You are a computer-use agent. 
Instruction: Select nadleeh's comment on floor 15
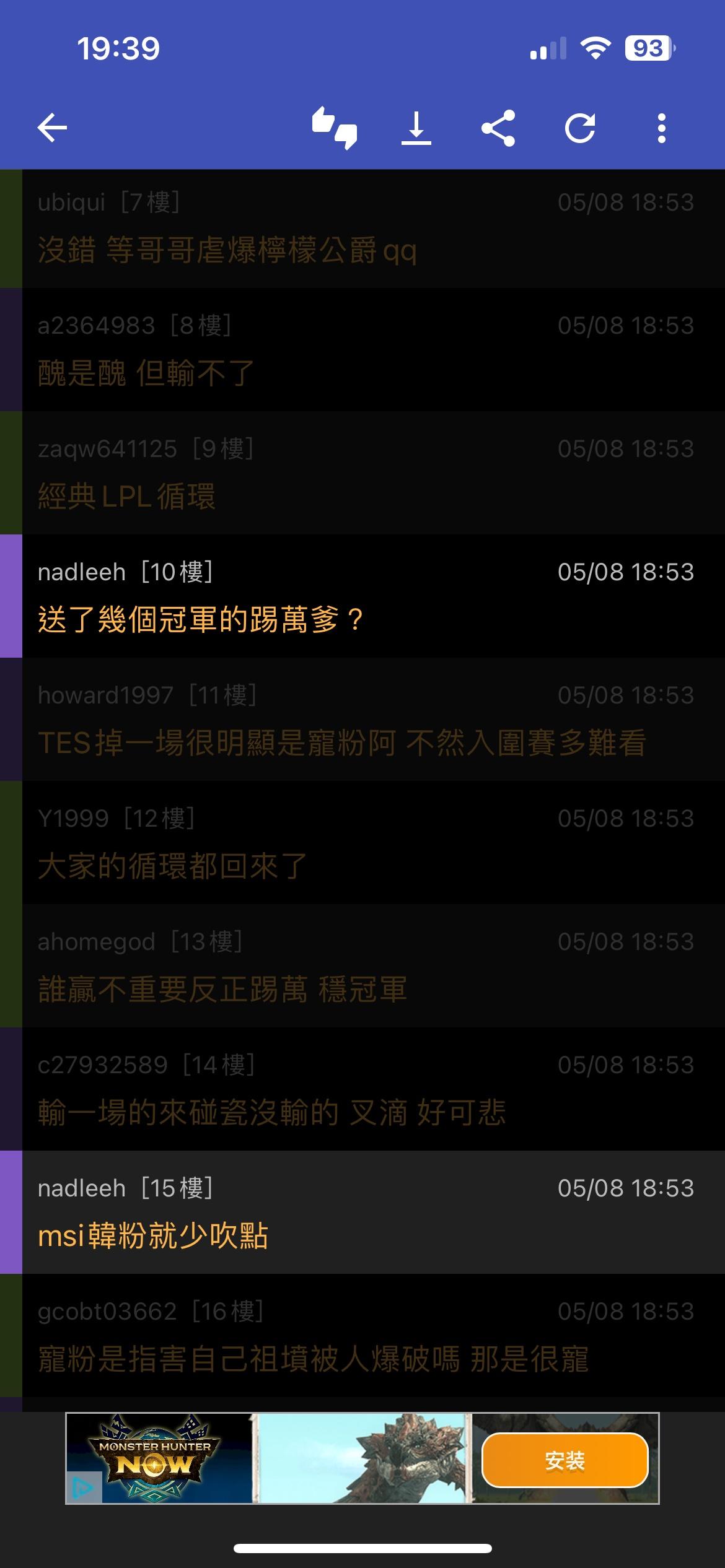[366, 1212]
